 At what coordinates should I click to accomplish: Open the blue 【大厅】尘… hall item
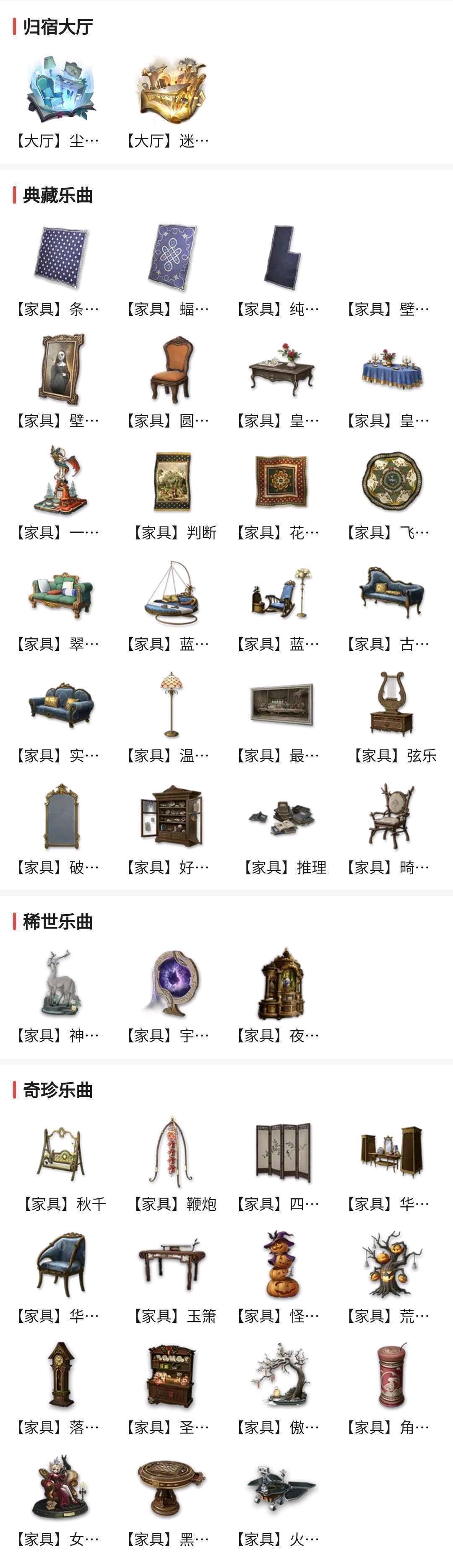60,91
